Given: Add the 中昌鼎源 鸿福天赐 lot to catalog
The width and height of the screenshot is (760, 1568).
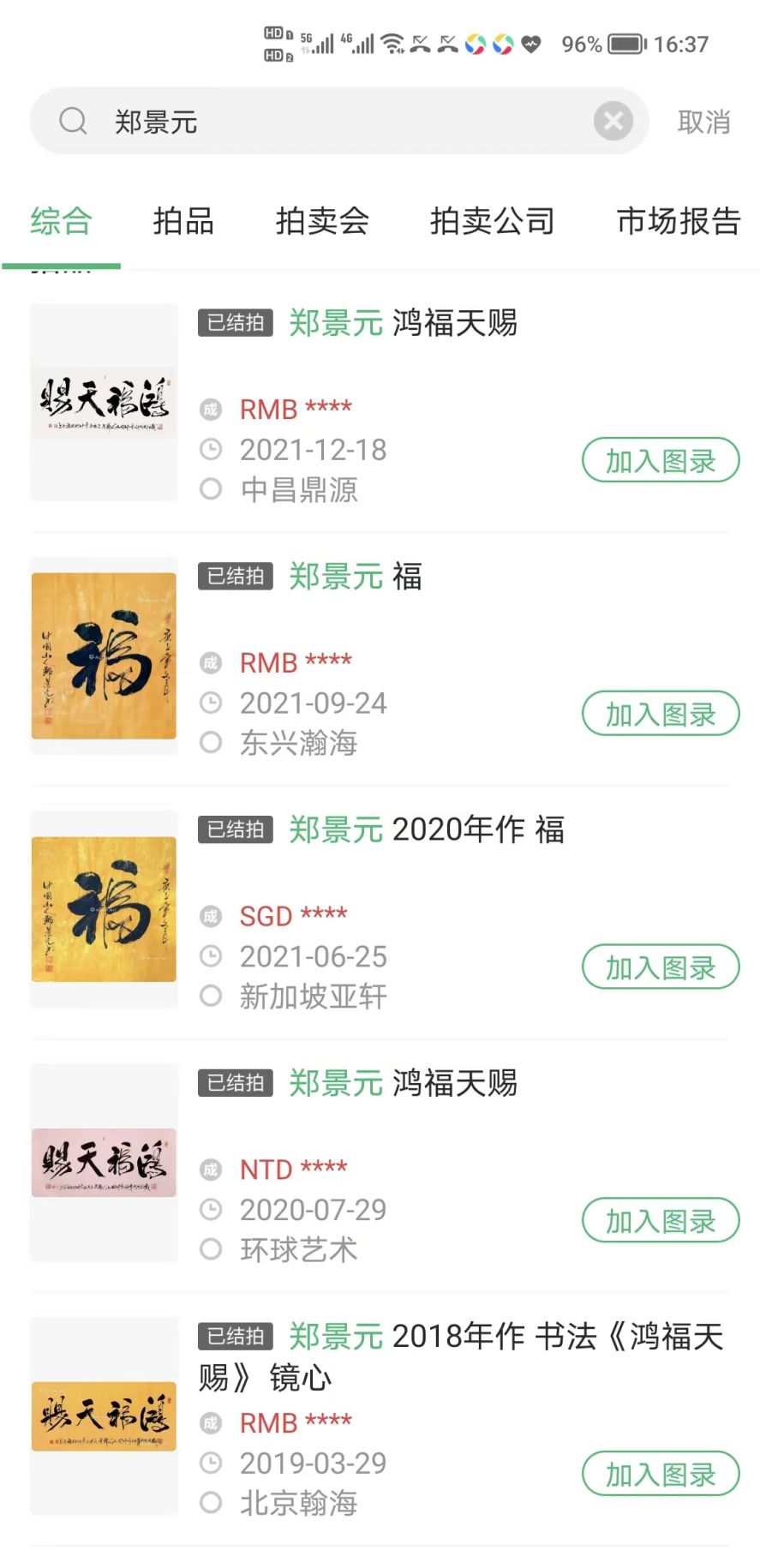Looking at the screenshot, I should tap(660, 461).
